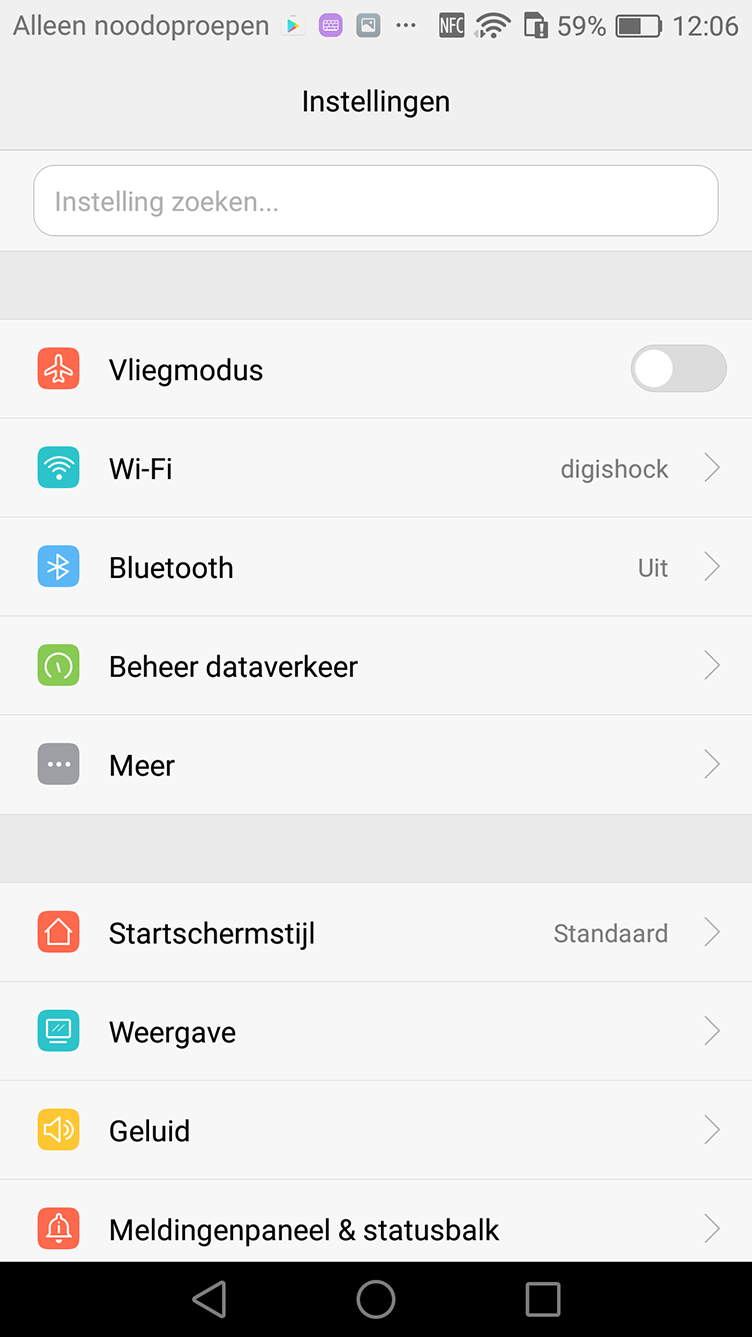Image resolution: width=752 pixels, height=1337 pixels.
Task: Open Meldingenpaneel & statusbalk
Action: [x=376, y=1222]
